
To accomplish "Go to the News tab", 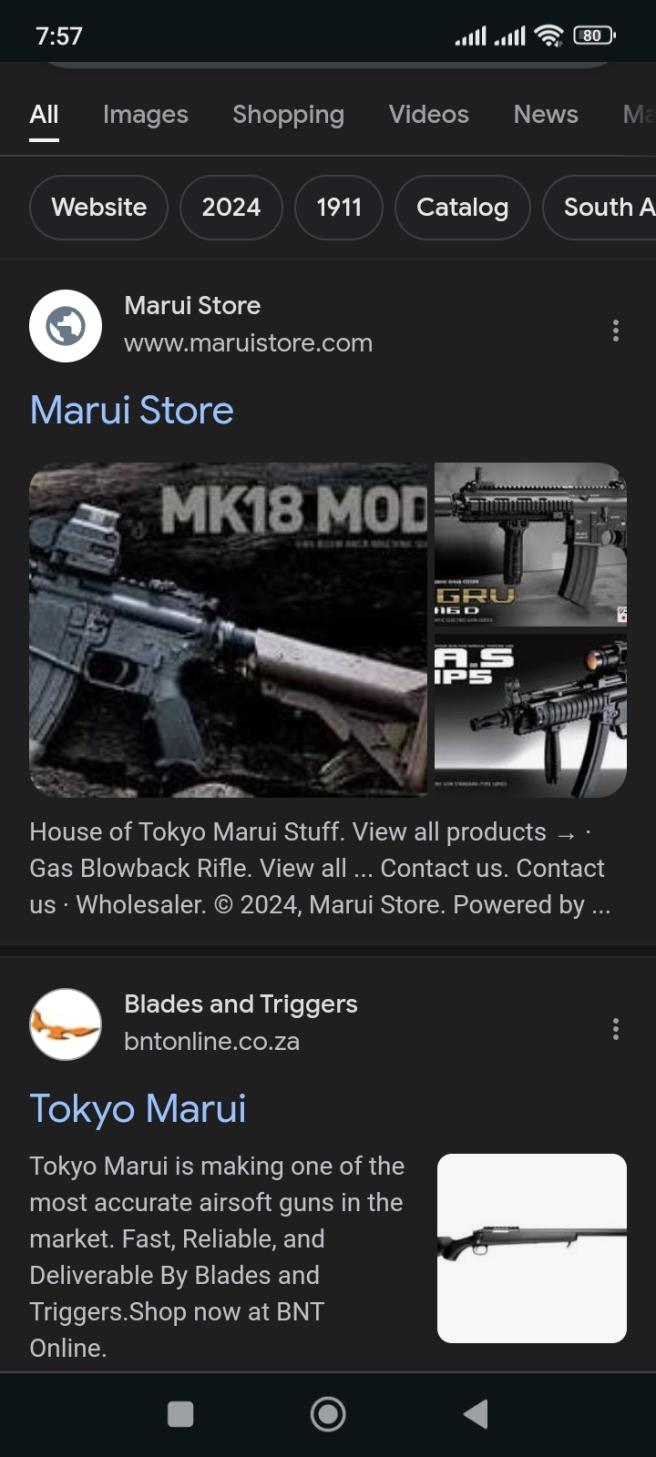I will coord(545,115).
